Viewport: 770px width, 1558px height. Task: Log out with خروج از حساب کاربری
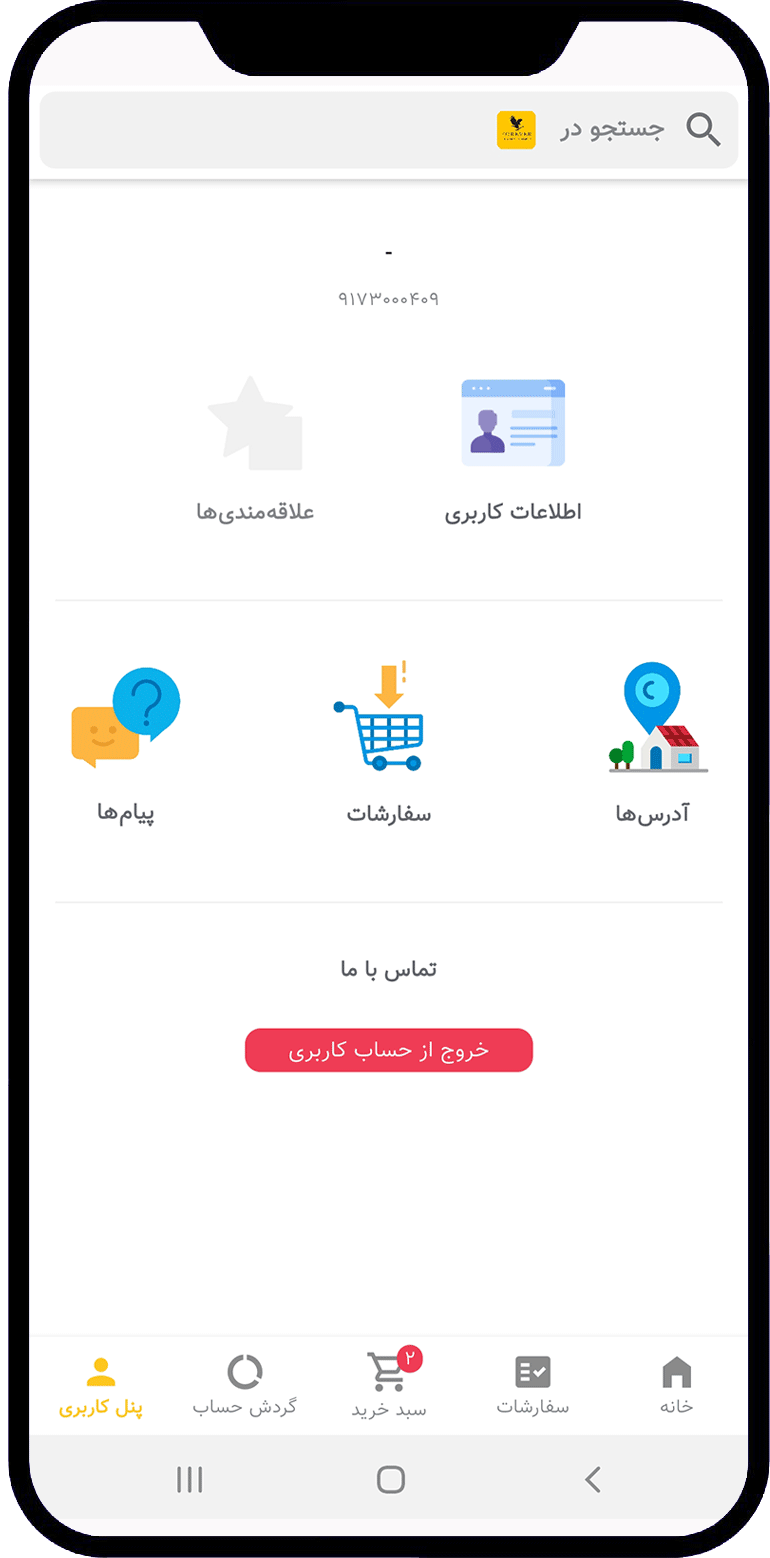(x=388, y=1050)
